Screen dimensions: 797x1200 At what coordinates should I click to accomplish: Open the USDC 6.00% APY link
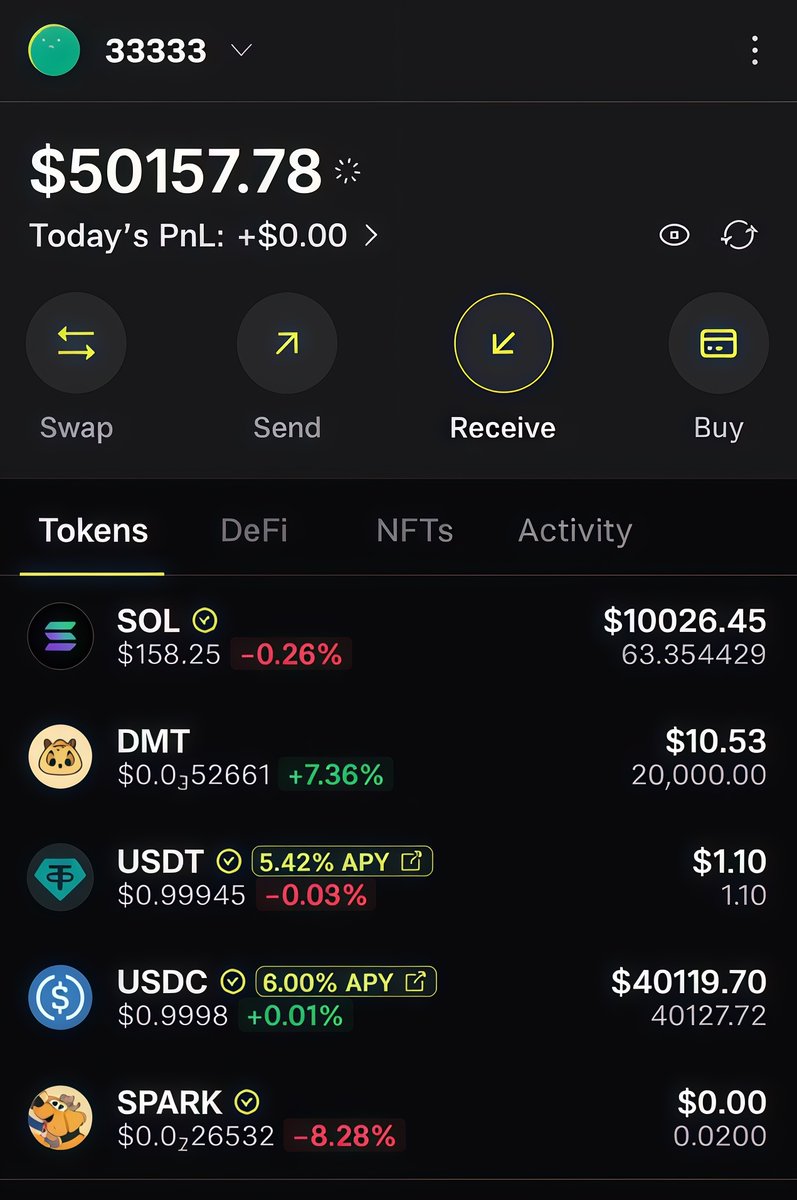pyautogui.click(x=346, y=982)
